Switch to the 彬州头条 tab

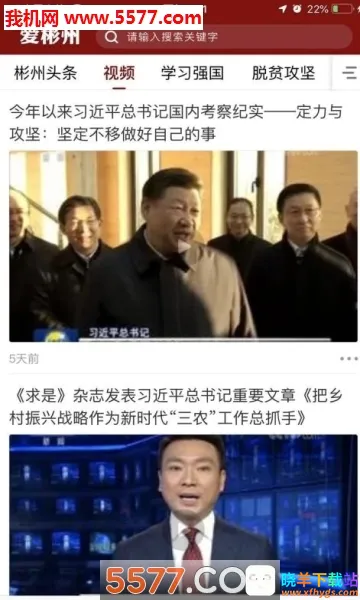pyautogui.click(x=46, y=73)
